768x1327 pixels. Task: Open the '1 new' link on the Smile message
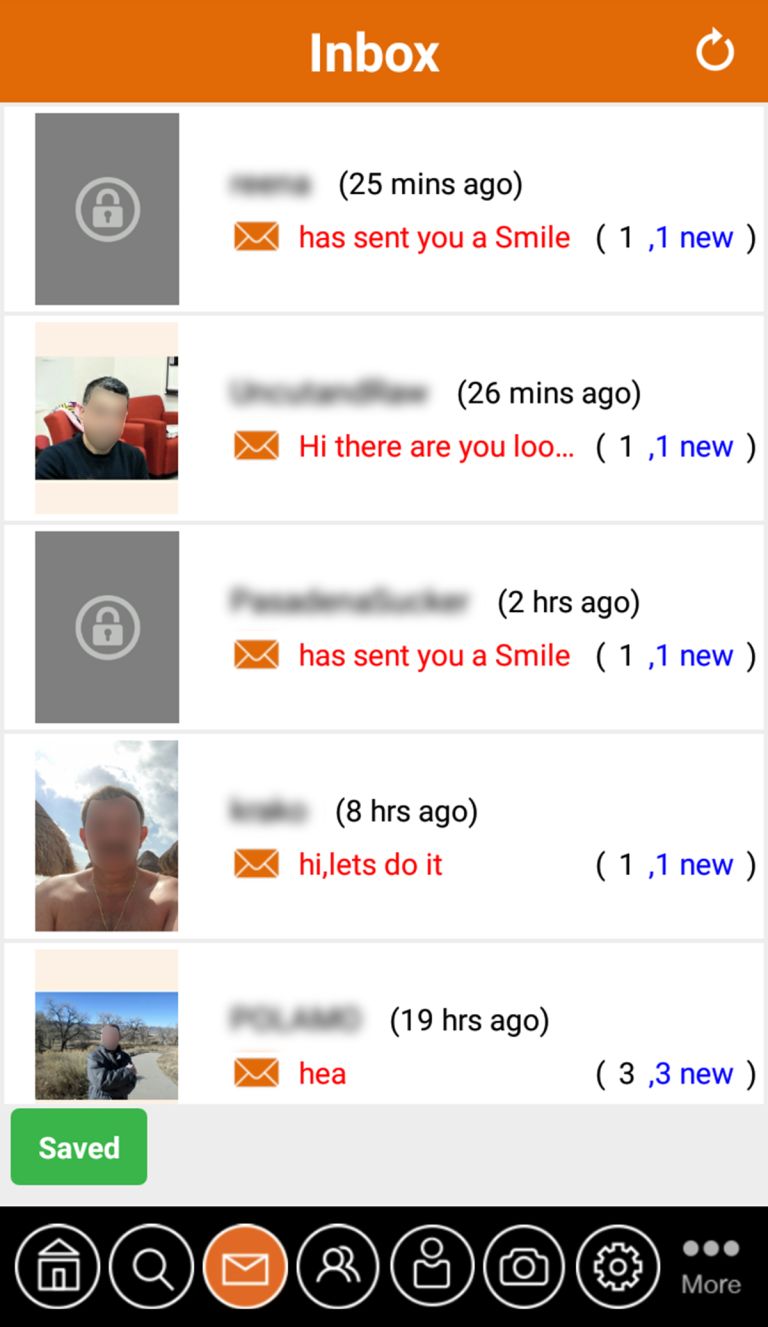tap(694, 237)
